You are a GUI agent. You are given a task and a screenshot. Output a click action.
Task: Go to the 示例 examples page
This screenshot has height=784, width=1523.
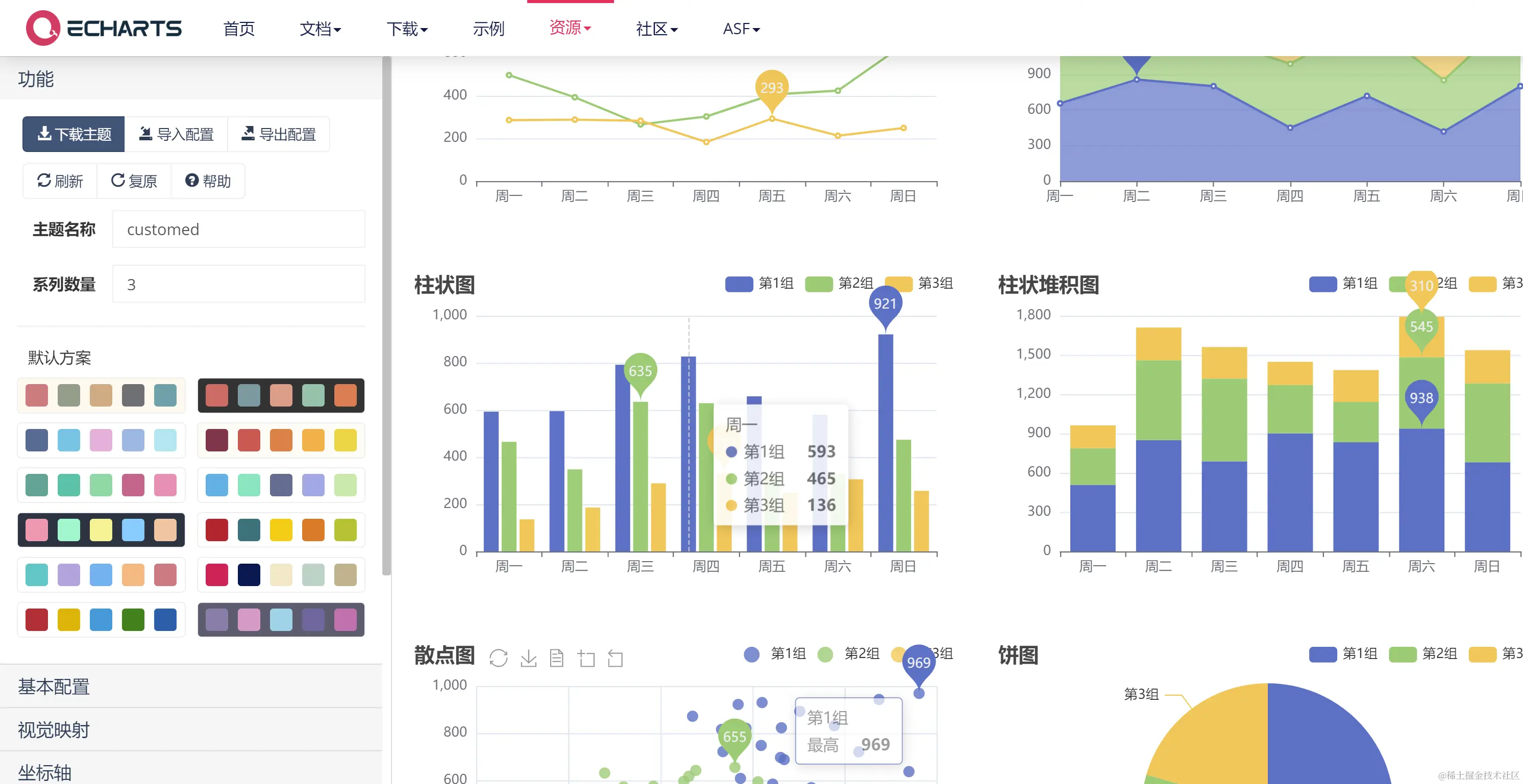(488, 29)
